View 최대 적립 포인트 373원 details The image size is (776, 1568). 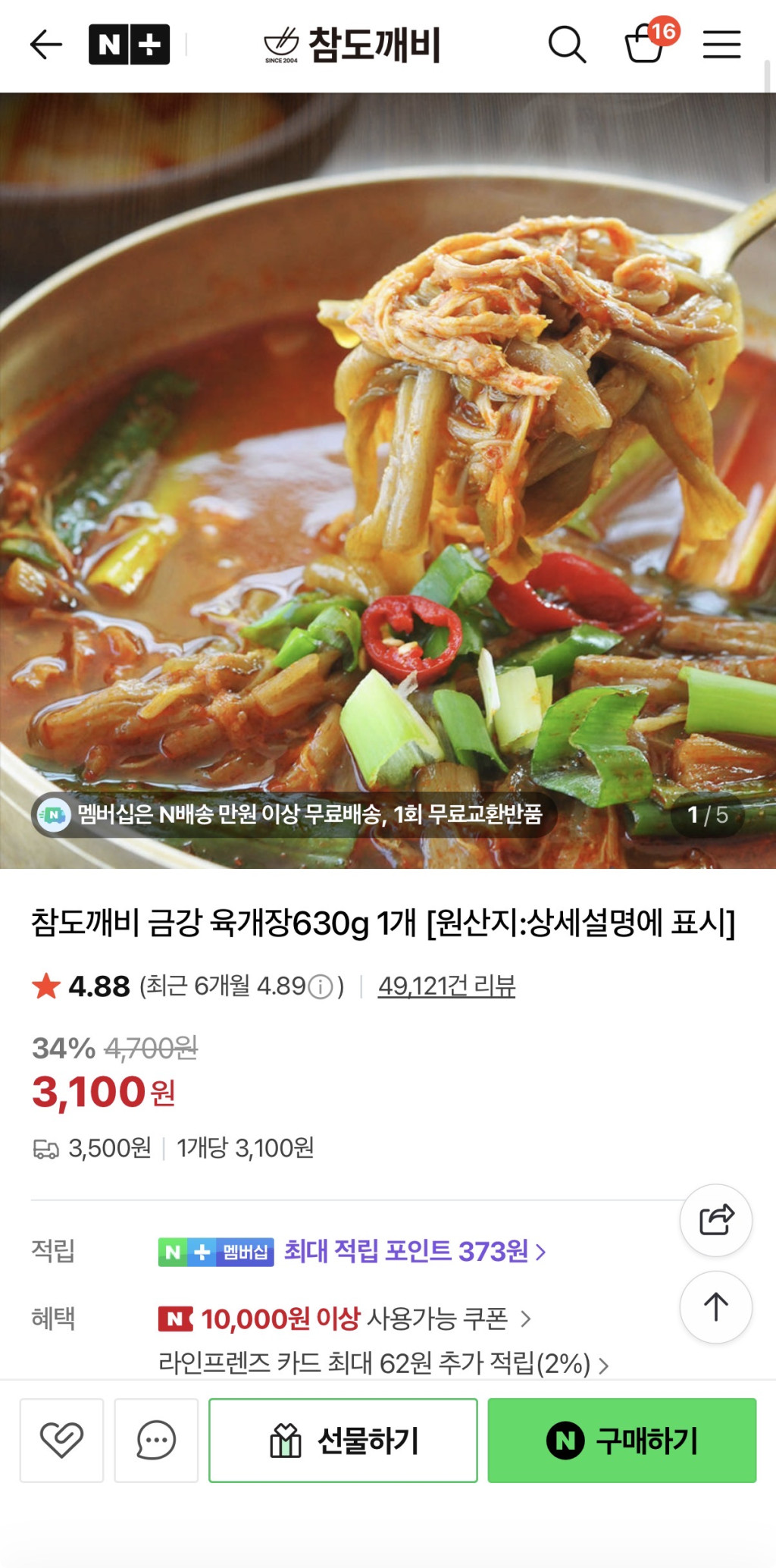tap(414, 1251)
